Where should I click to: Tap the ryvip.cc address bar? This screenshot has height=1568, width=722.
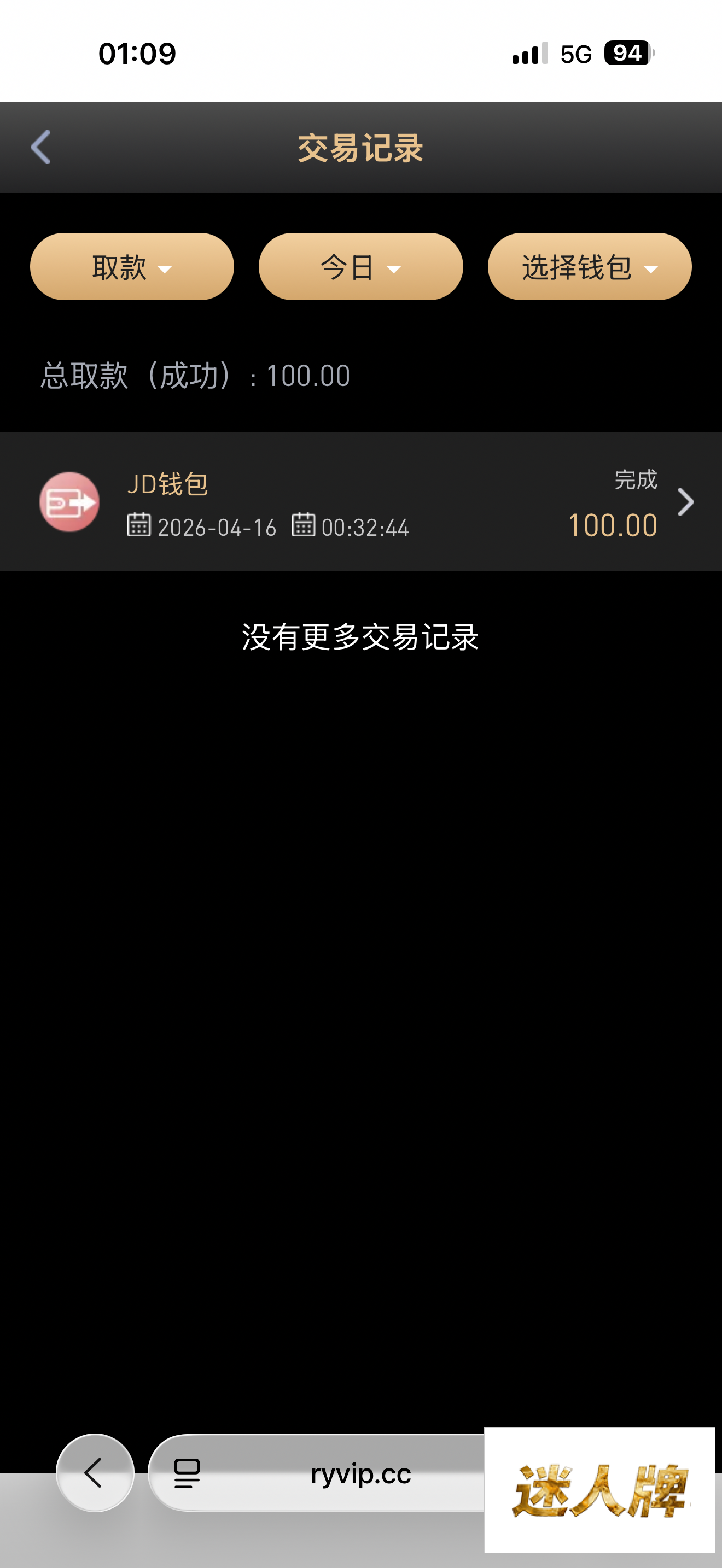[x=360, y=1473]
